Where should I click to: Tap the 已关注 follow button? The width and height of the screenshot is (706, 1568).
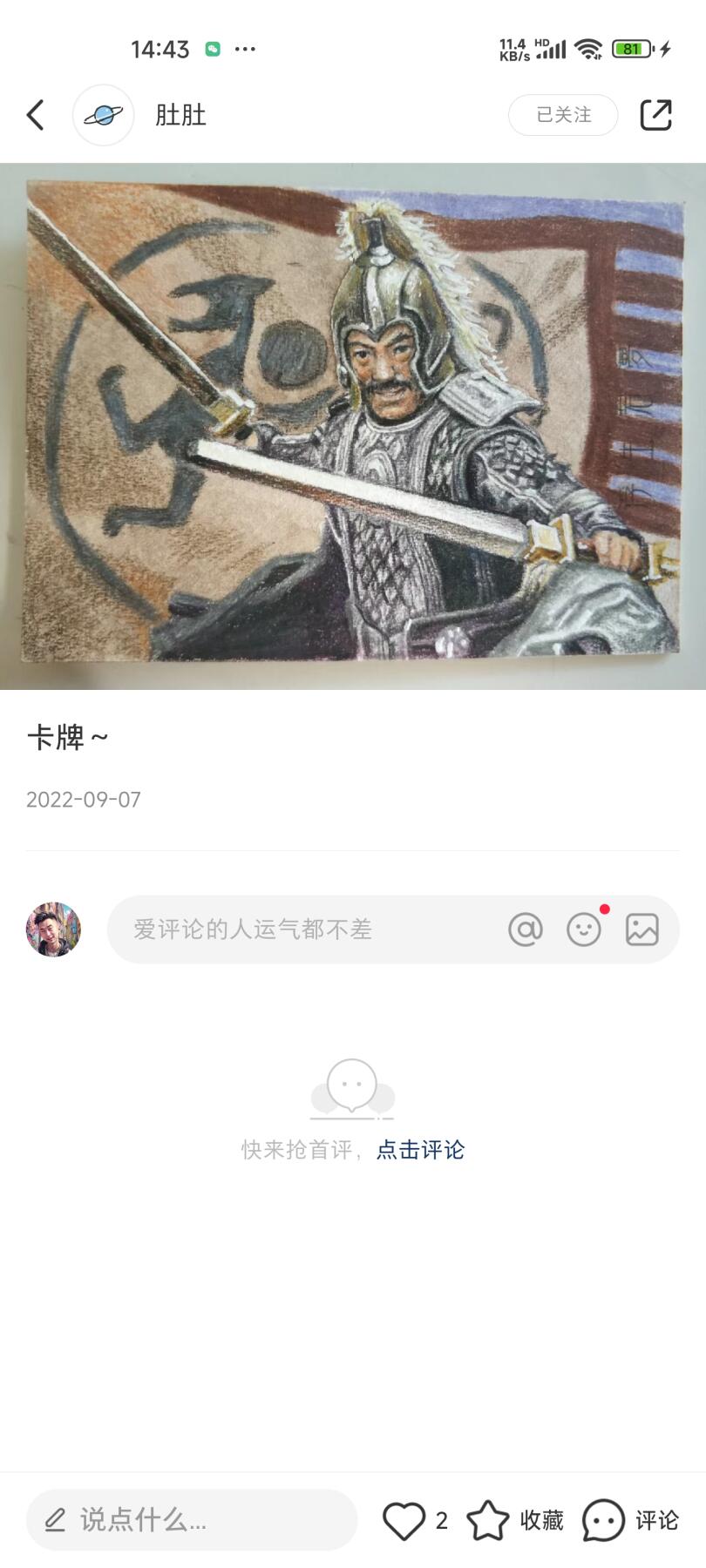pyautogui.click(x=563, y=115)
